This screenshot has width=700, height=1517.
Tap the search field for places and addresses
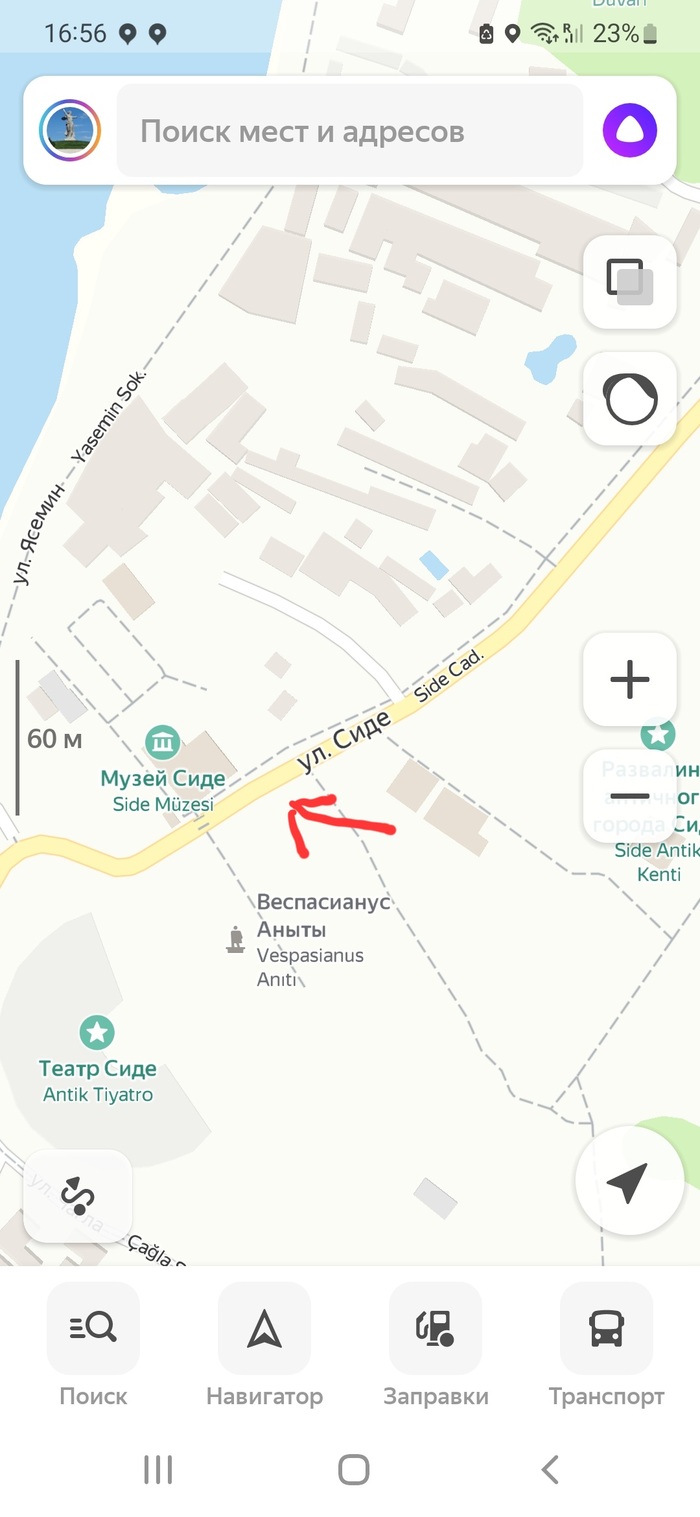click(350, 131)
